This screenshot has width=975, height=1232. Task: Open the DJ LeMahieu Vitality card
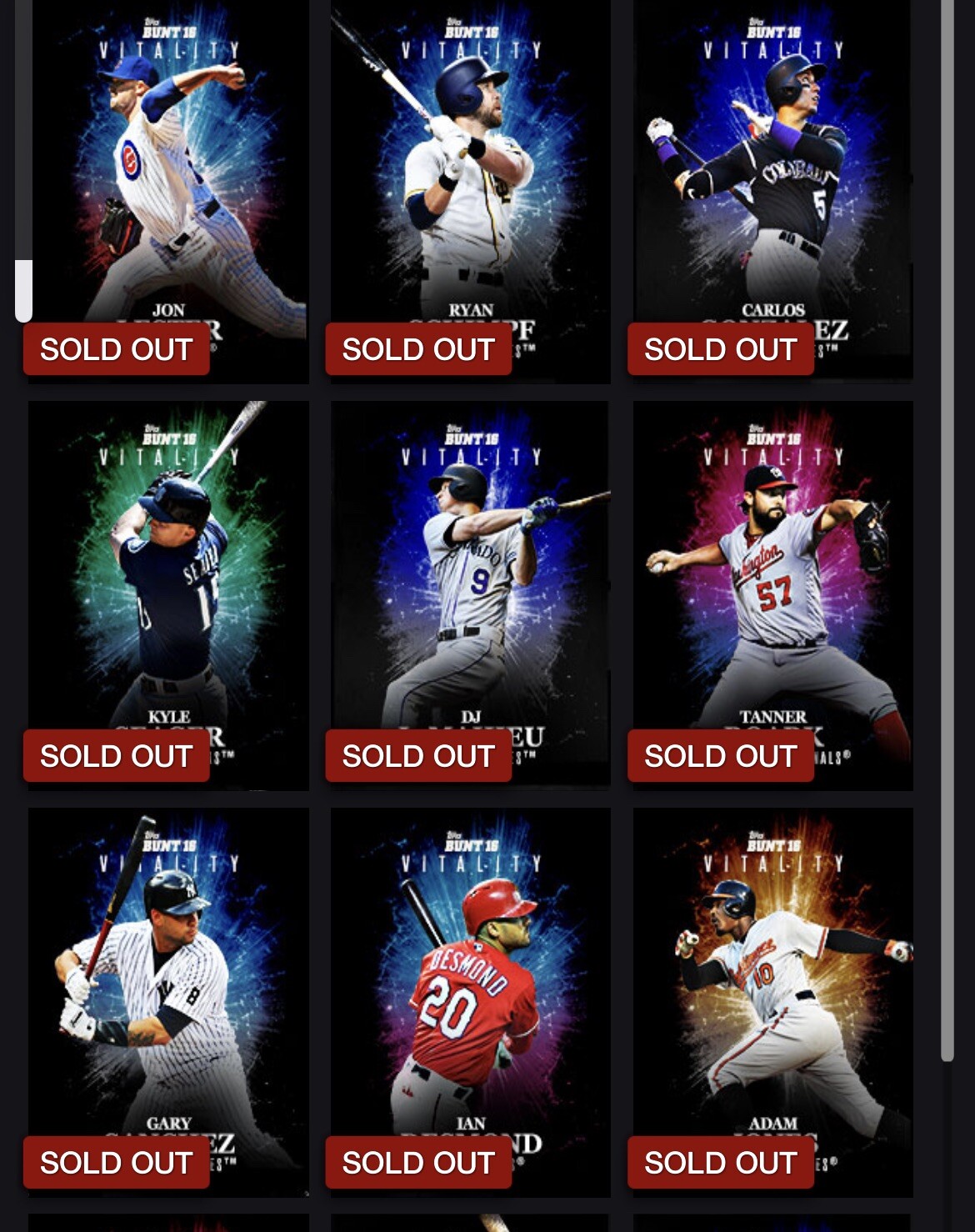[x=470, y=583]
